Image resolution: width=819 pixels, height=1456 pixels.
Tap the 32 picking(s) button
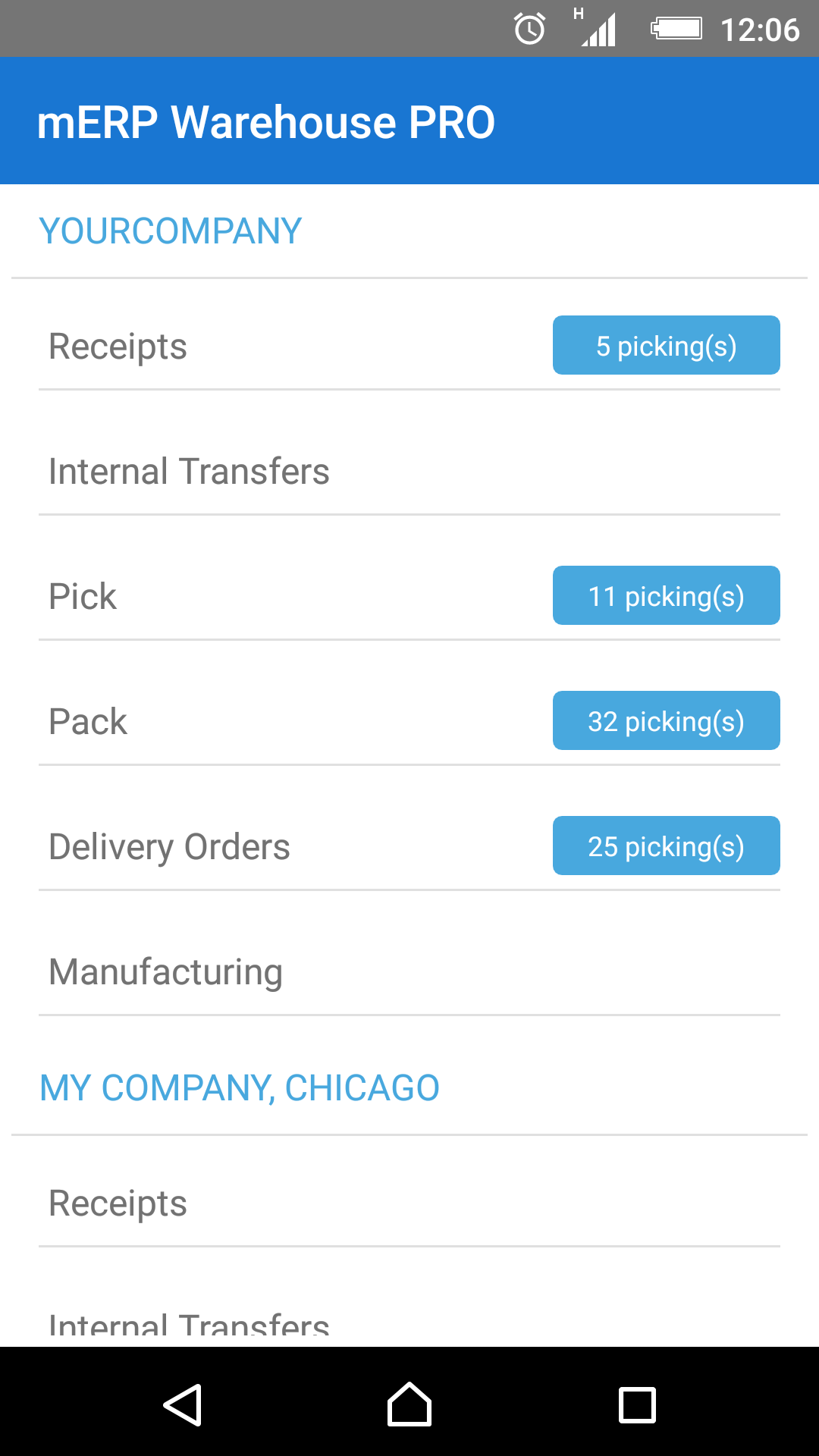pos(666,720)
